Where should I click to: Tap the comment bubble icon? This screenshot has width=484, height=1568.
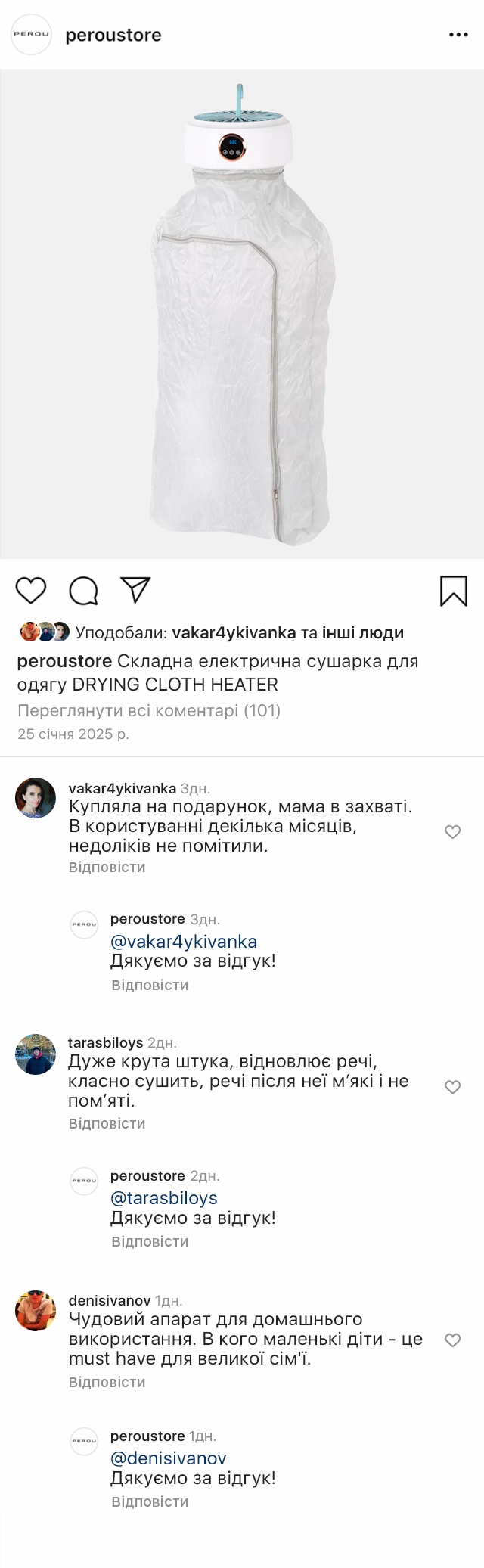[x=83, y=591]
